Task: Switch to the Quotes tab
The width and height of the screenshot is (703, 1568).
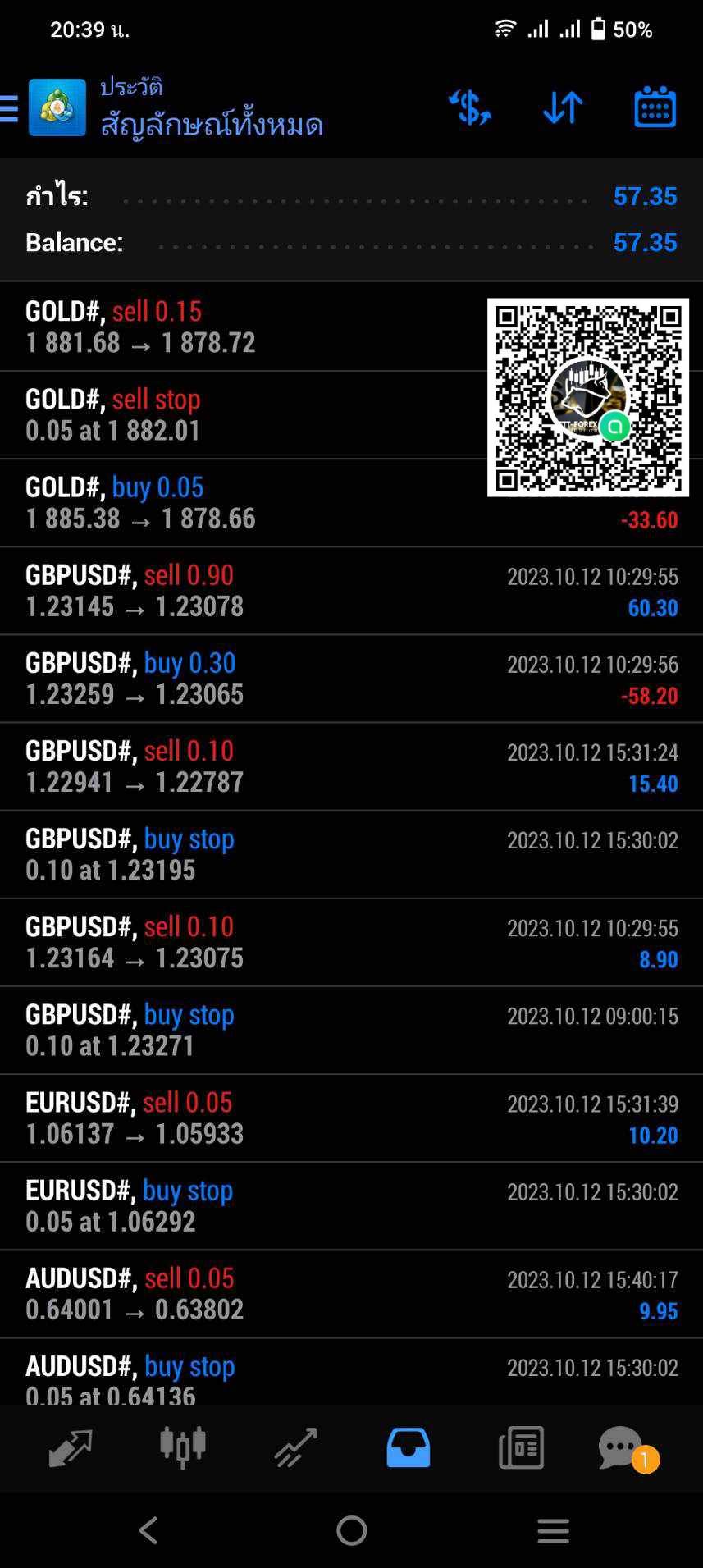Action: 71,1447
